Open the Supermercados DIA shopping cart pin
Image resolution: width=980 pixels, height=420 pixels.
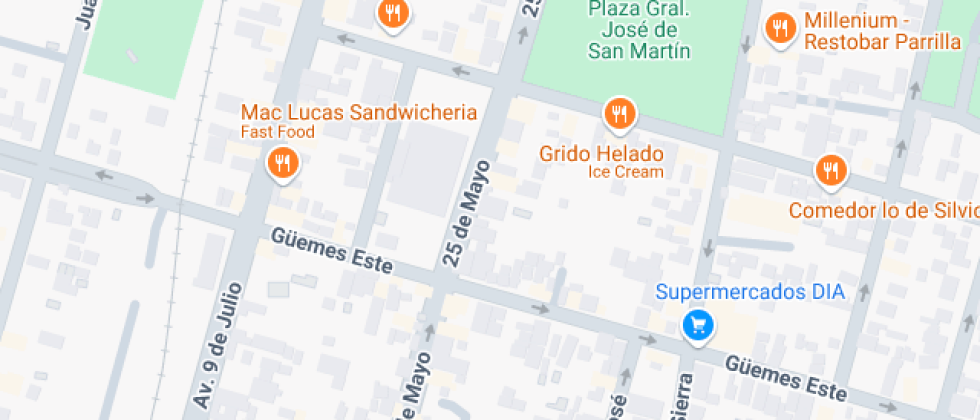697,324
